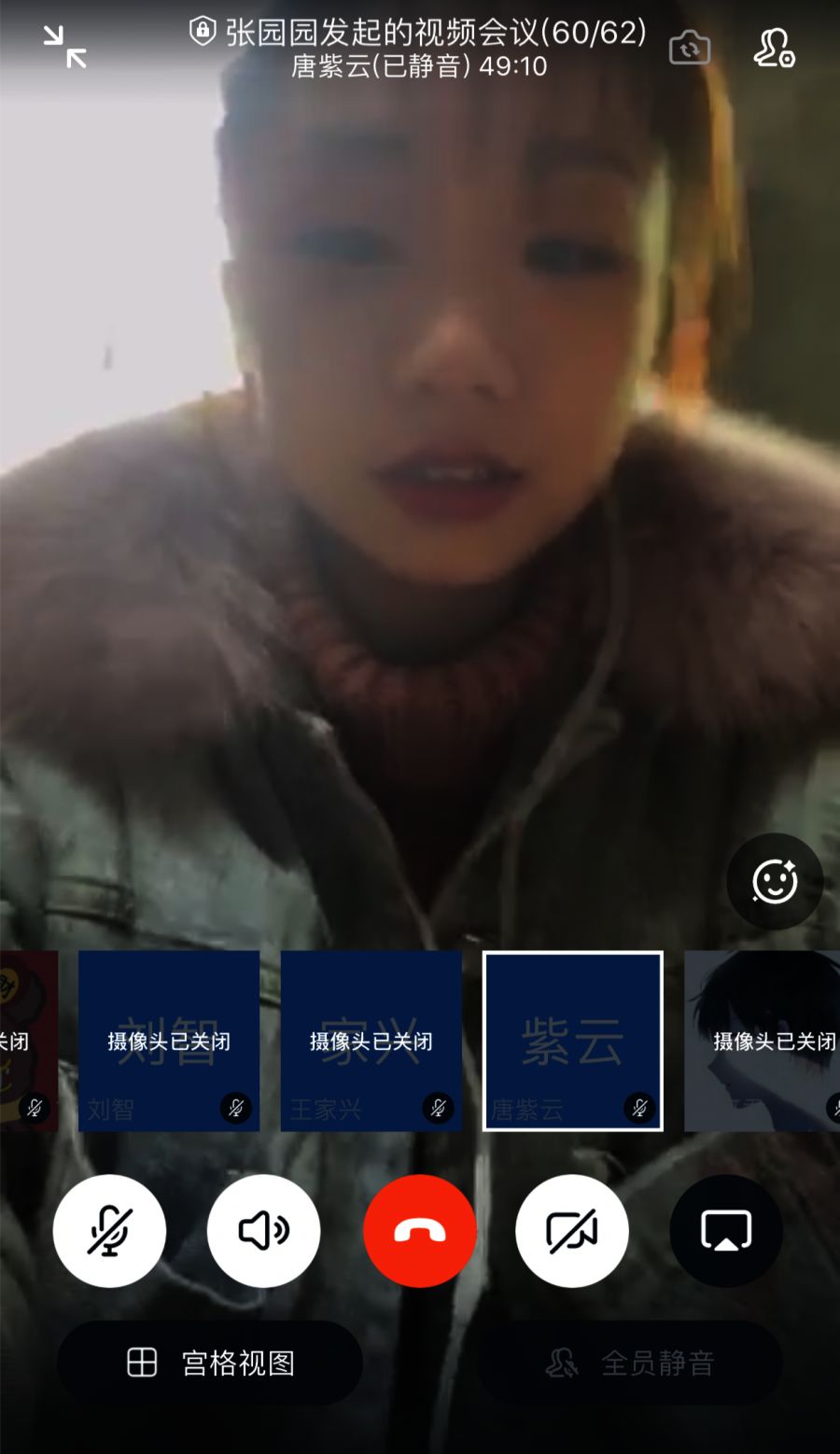This screenshot has height=1454, width=840.
Task: Open the participants management icon
Action: [774, 47]
